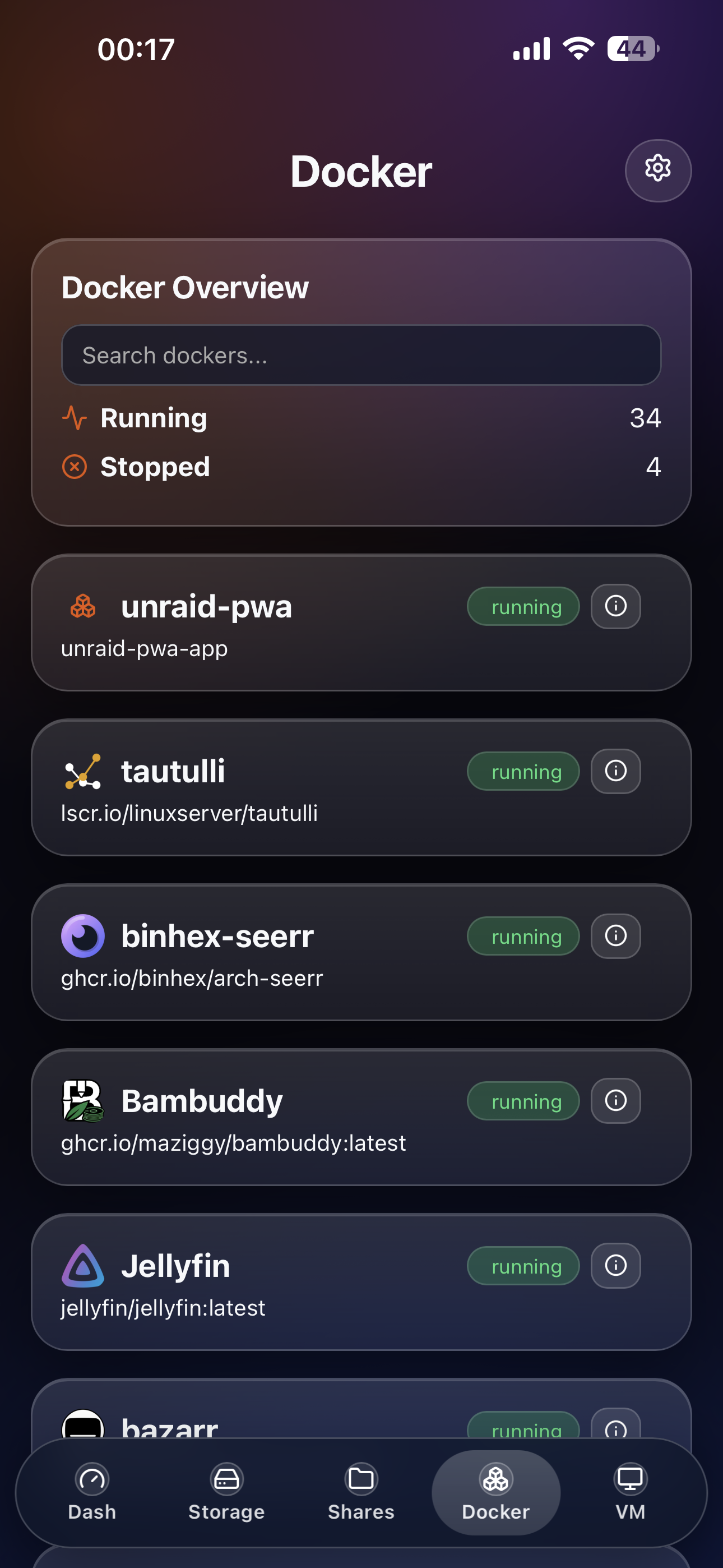
Task: Open info for unraid-pwa container
Action: click(615, 606)
